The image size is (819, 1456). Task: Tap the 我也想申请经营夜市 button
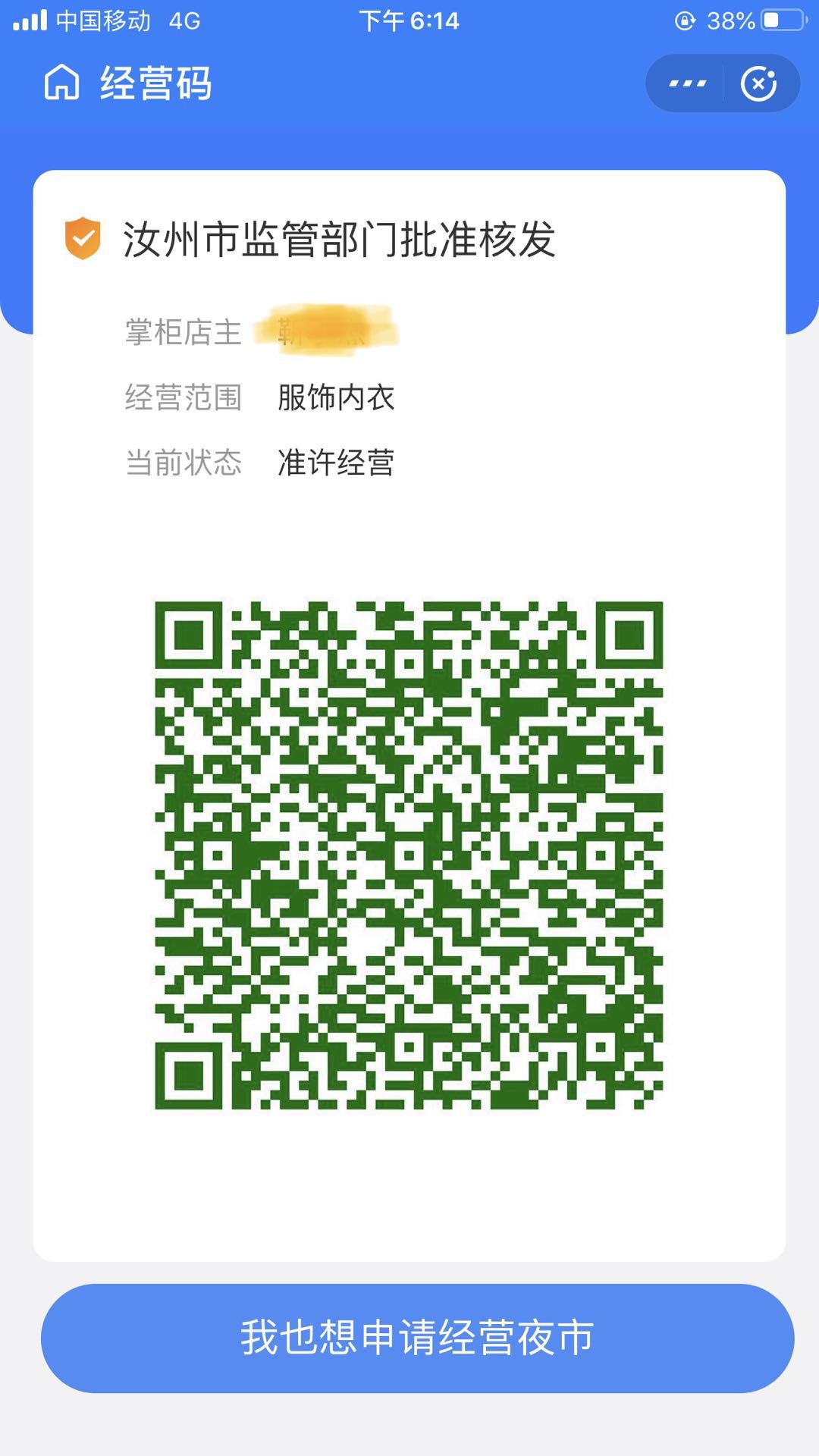click(417, 1338)
